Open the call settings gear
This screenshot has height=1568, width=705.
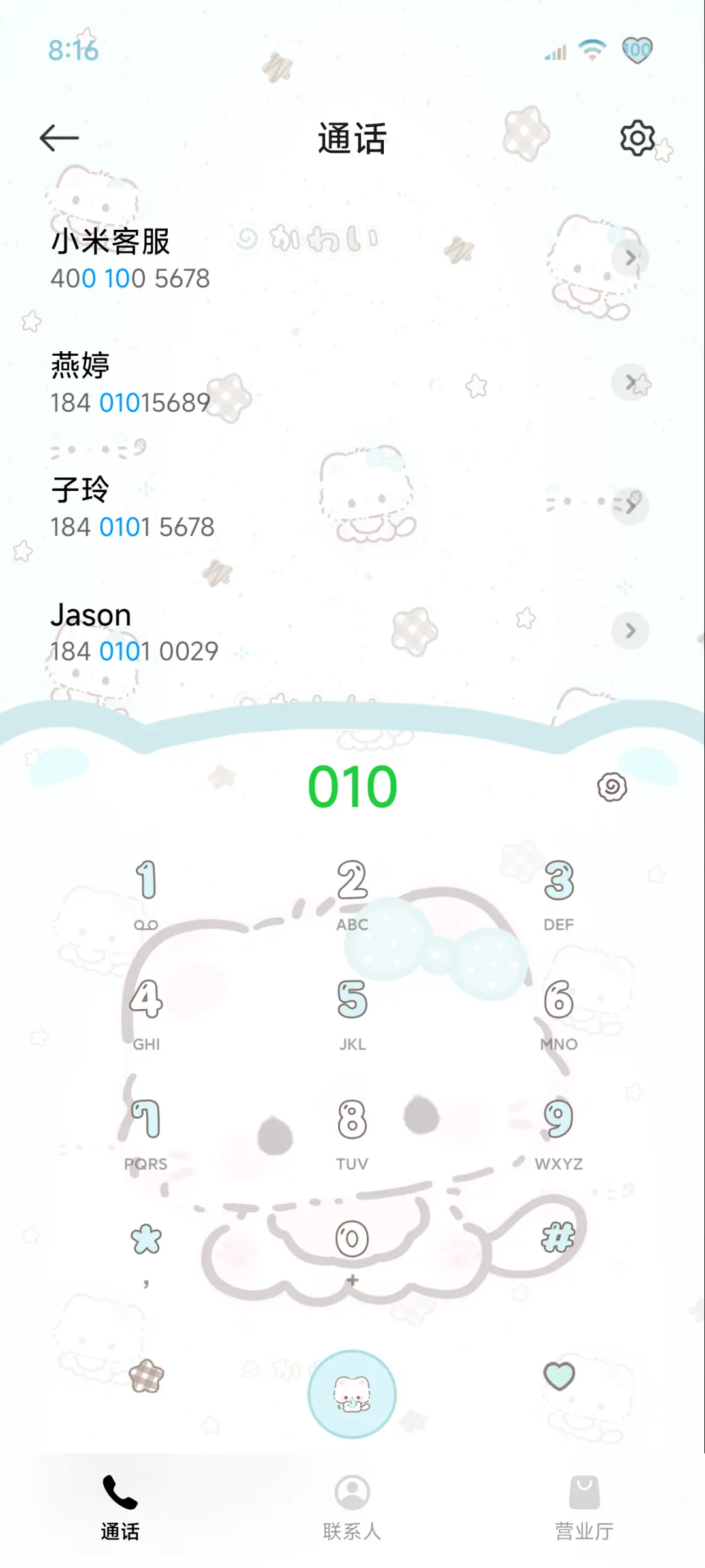click(x=635, y=137)
